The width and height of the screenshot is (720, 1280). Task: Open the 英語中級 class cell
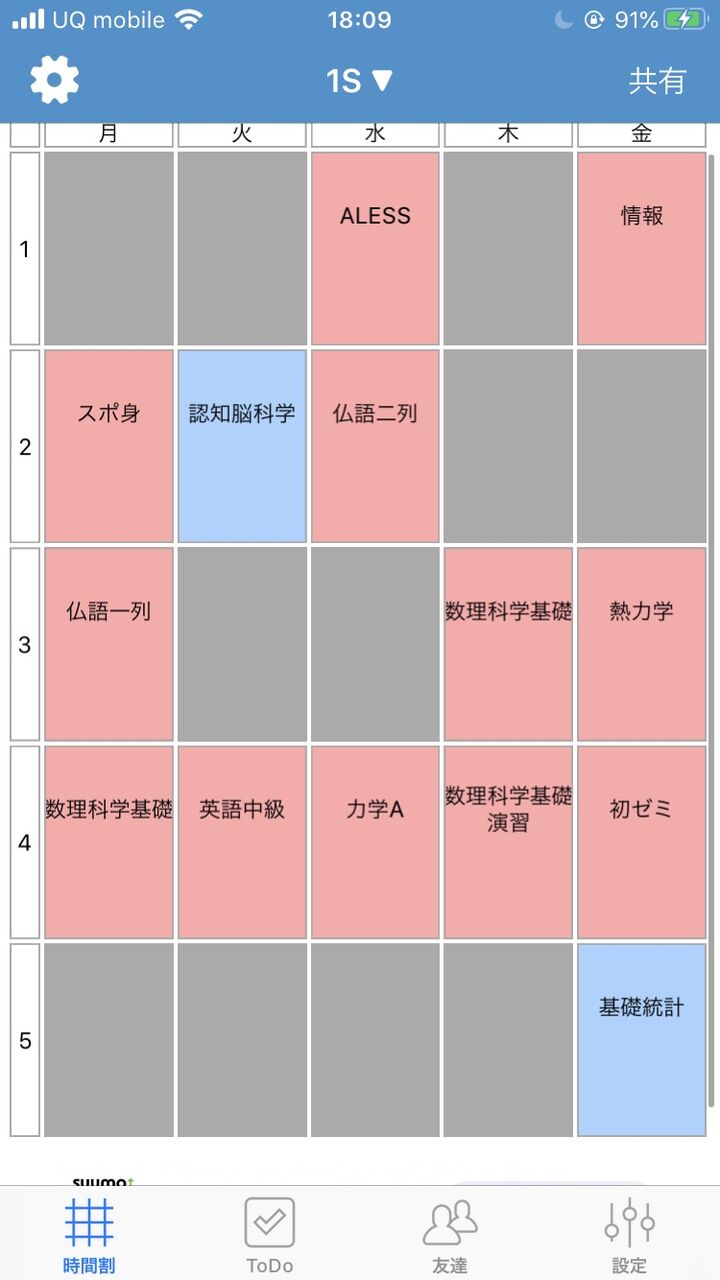click(242, 842)
